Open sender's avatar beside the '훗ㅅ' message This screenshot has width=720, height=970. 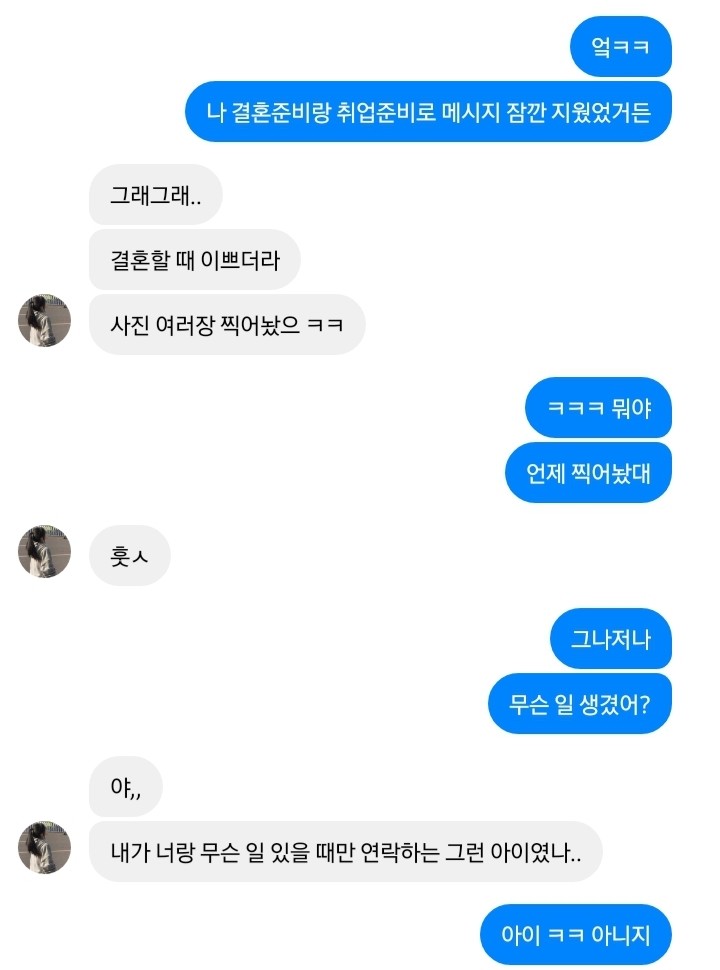45,550
